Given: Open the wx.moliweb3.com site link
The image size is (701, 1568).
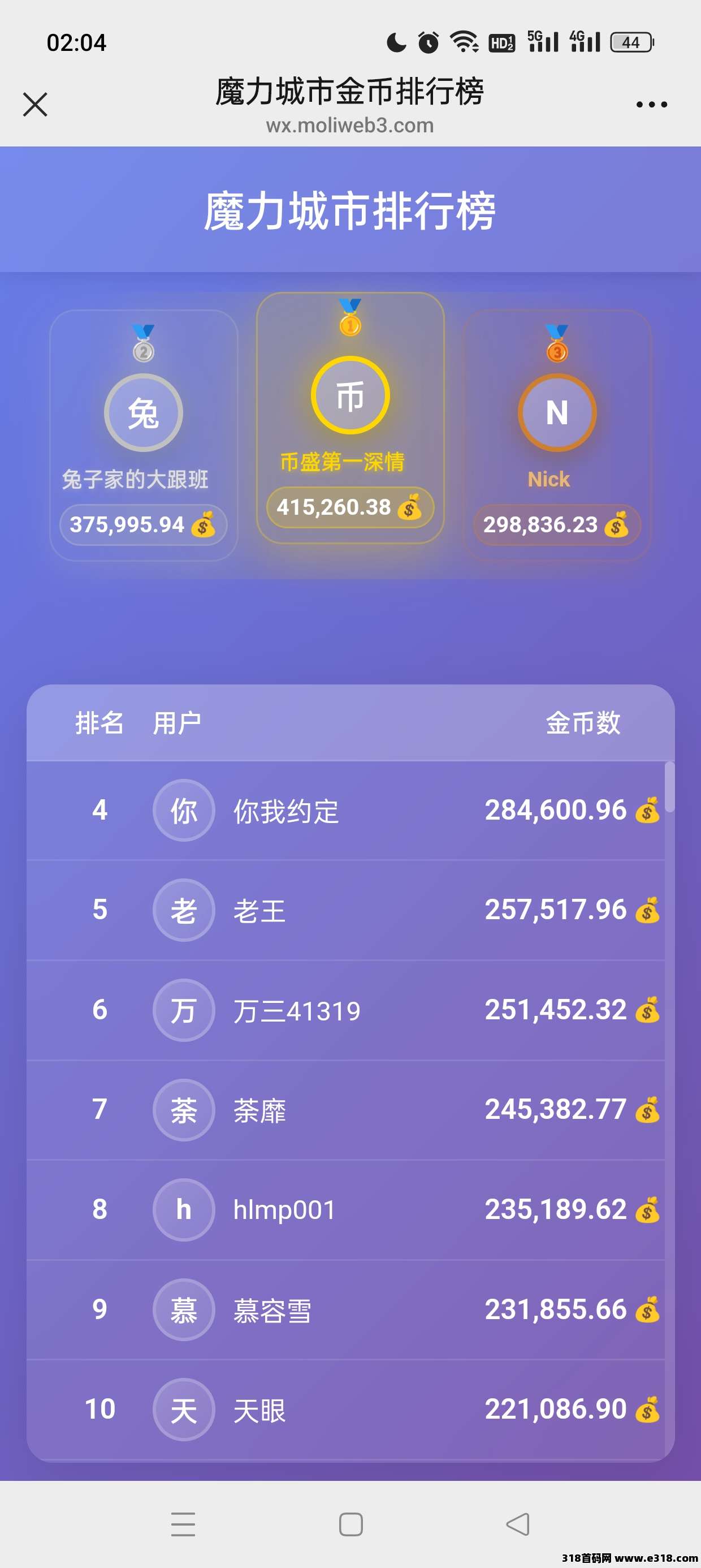Looking at the screenshot, I should tap(350, 126).
